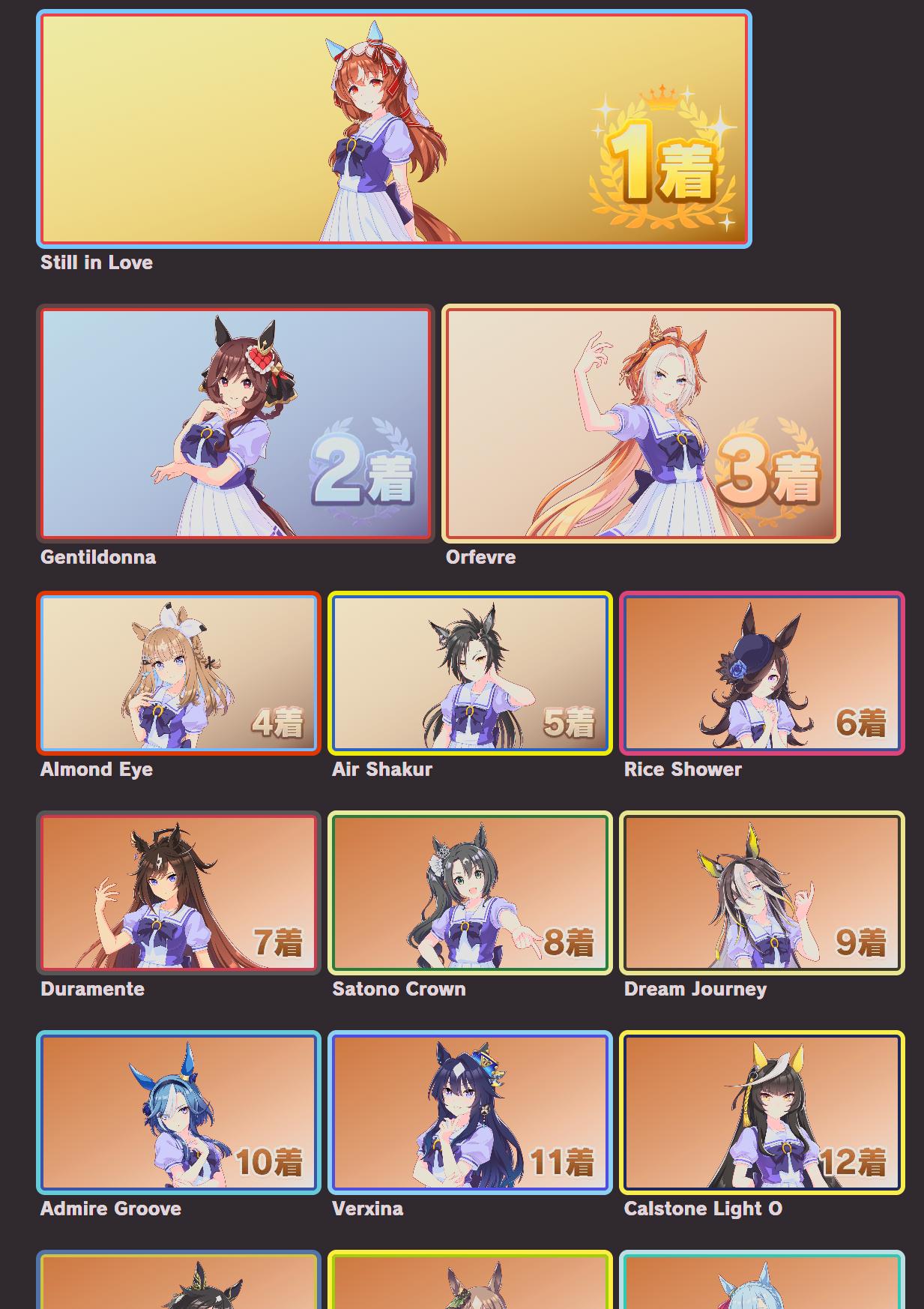Viewport: 924px width, 1309px height.
Task: Open the Still in Love first place card
Action: click(394, 129)
